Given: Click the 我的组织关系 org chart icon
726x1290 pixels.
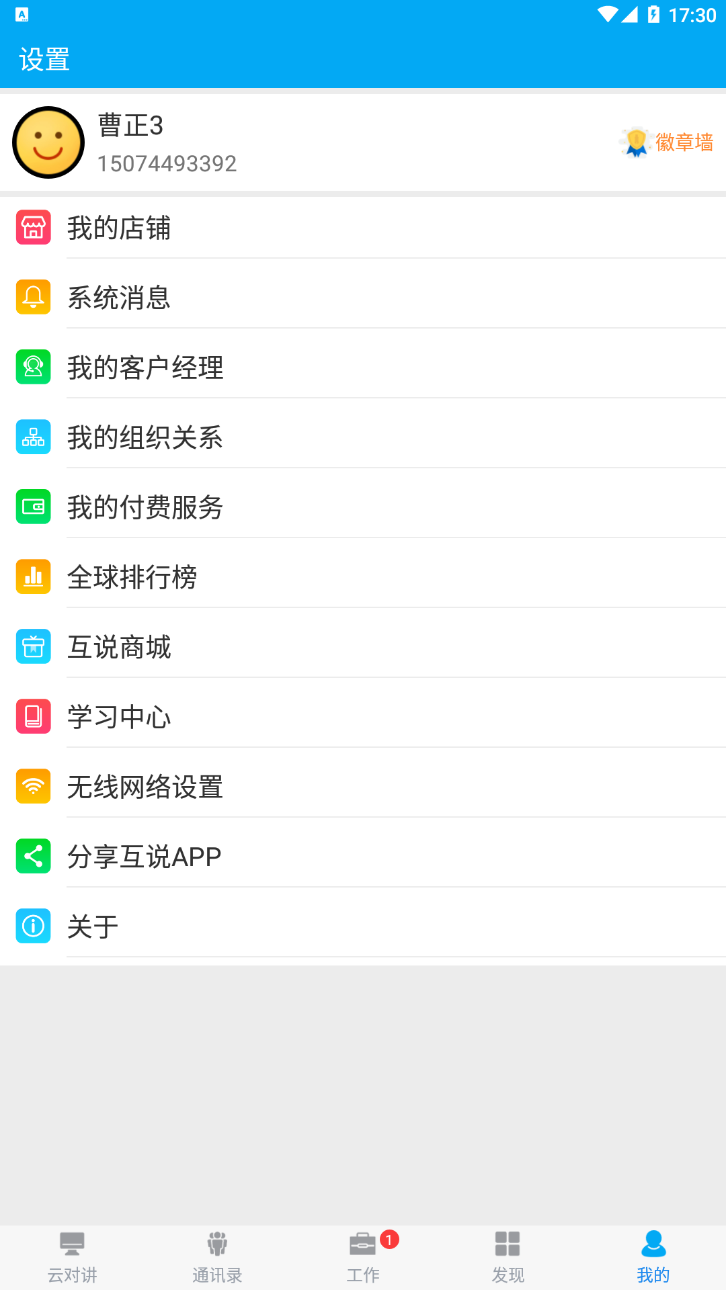Looking at the screenshot, I should pos(32,437).
